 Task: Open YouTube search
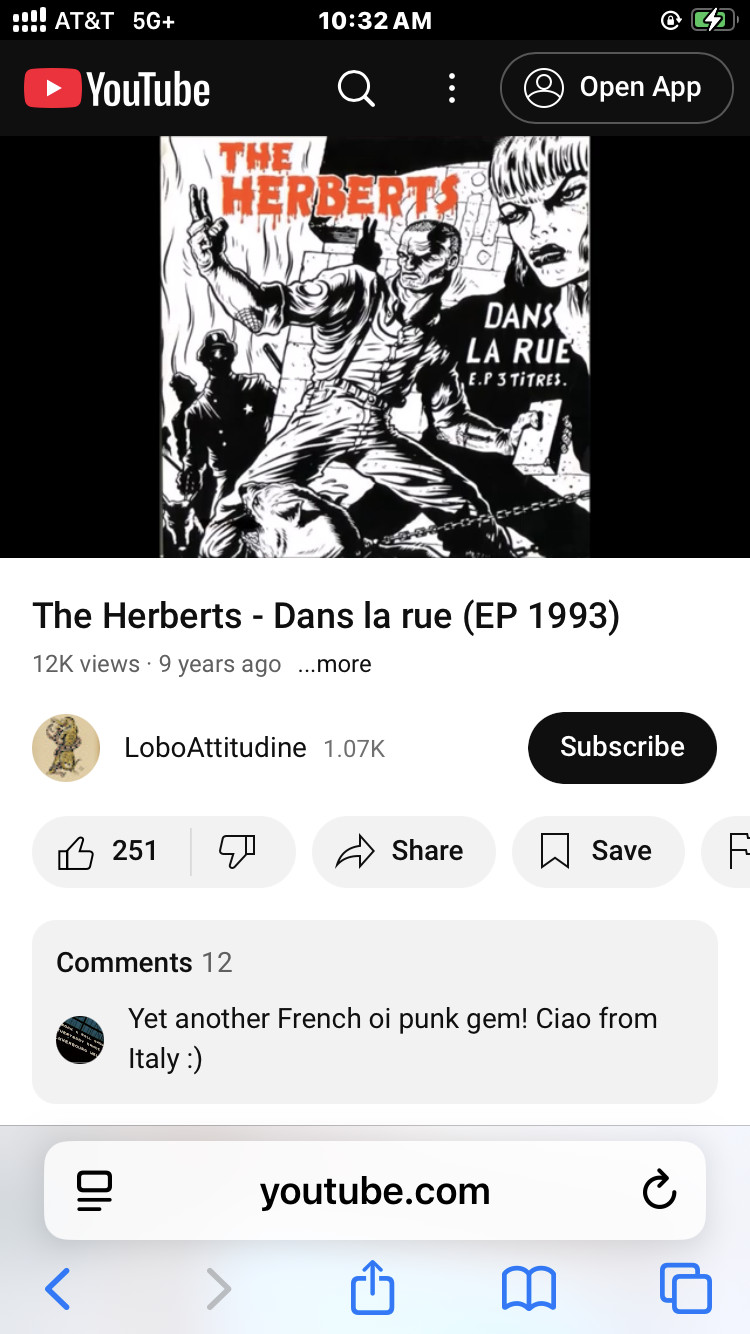(x=355, y=89)
